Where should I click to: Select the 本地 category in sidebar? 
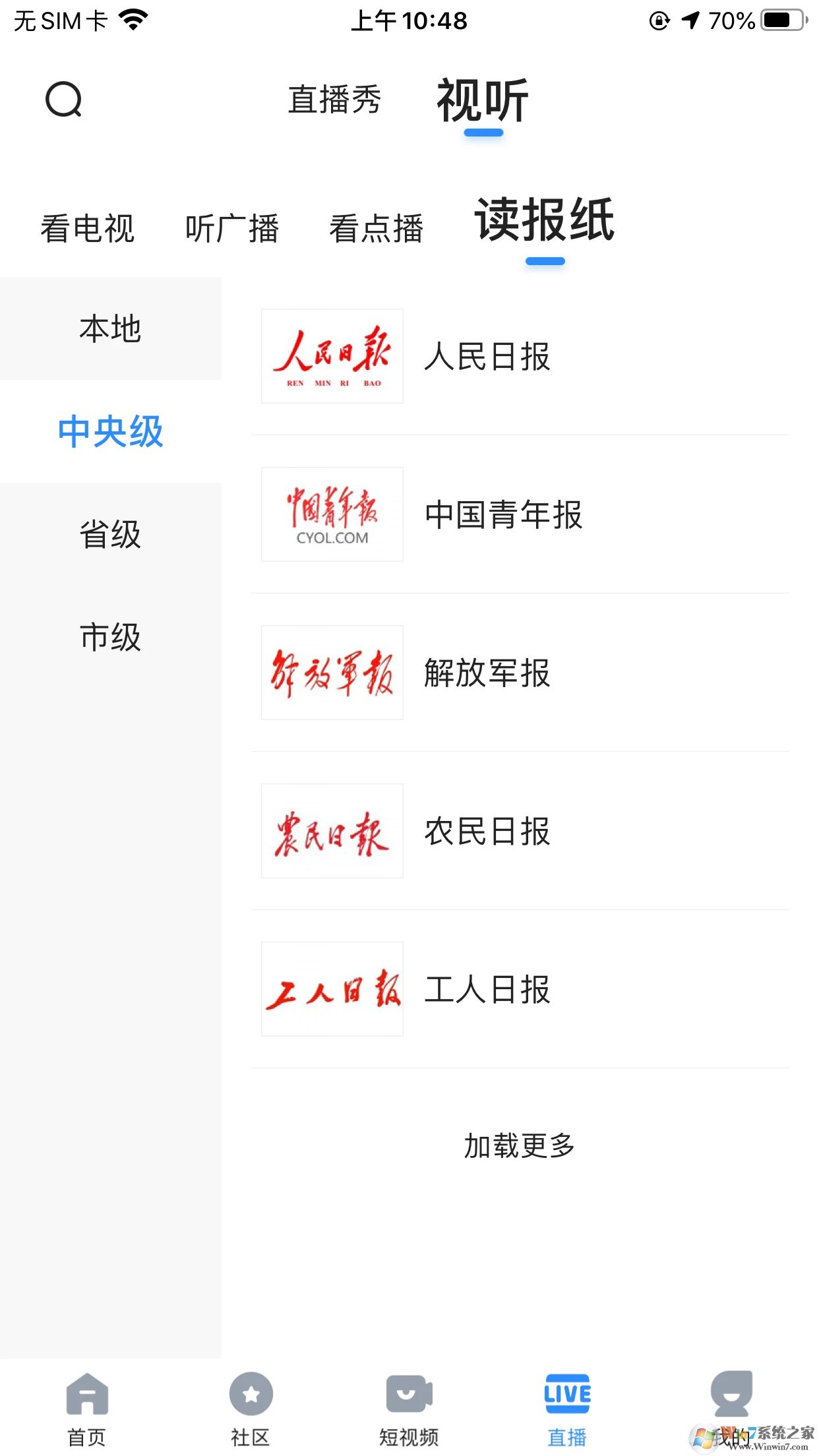click(109, 330)
